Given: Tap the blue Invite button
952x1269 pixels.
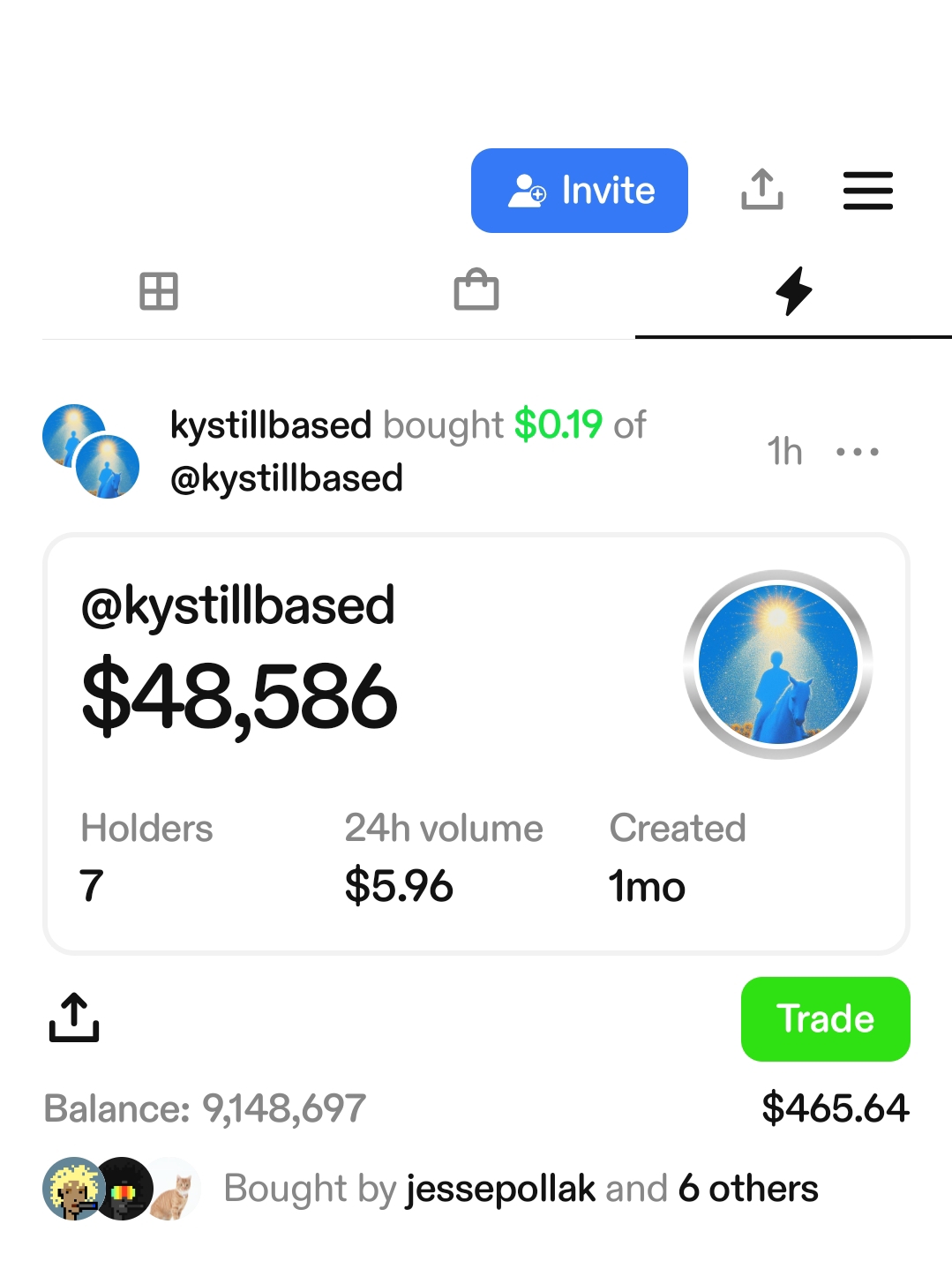Looking at the screenshot, I should [579, 191].
